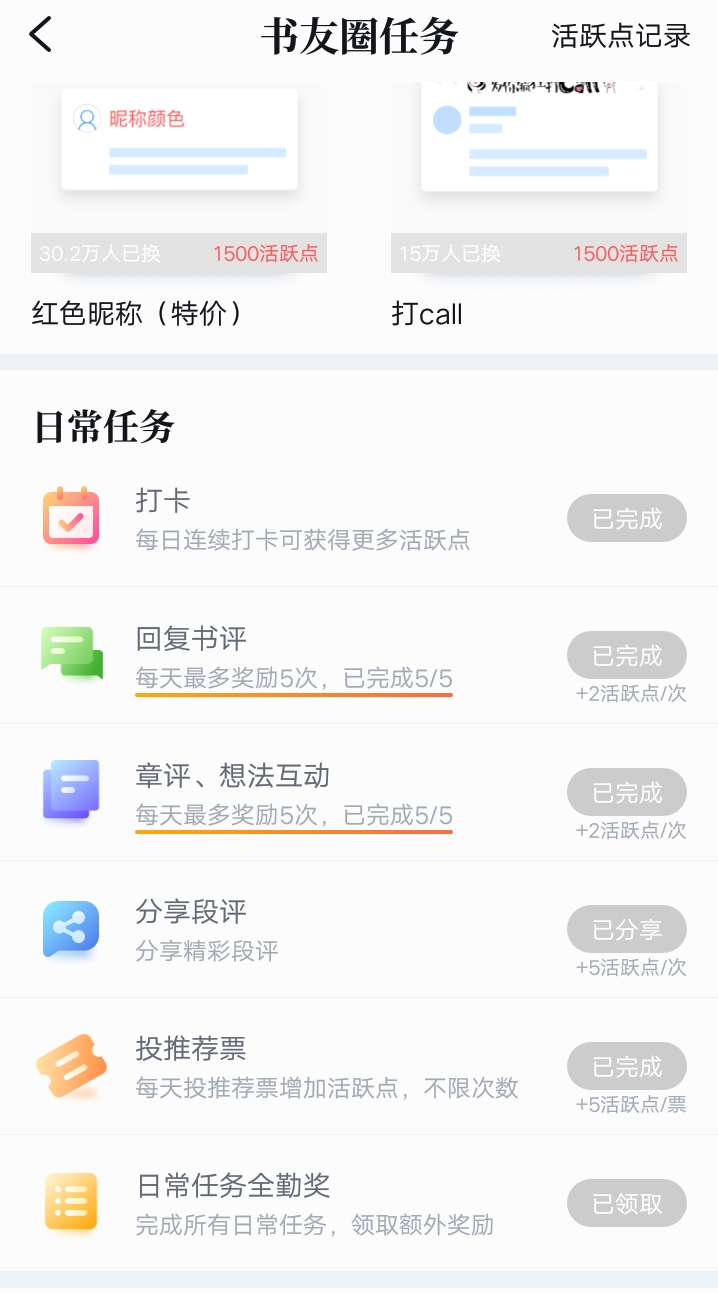
Task: Tap 已完成 button for 打卡
Action: 627,519
